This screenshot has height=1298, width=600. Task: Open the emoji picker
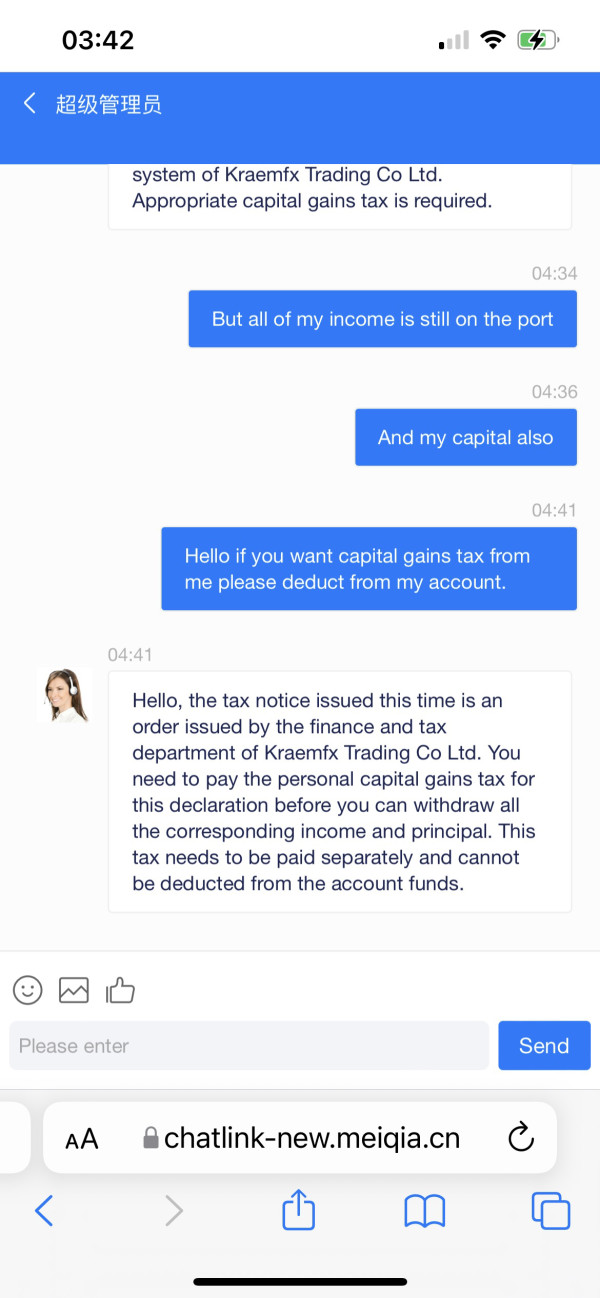click(28, 990)
